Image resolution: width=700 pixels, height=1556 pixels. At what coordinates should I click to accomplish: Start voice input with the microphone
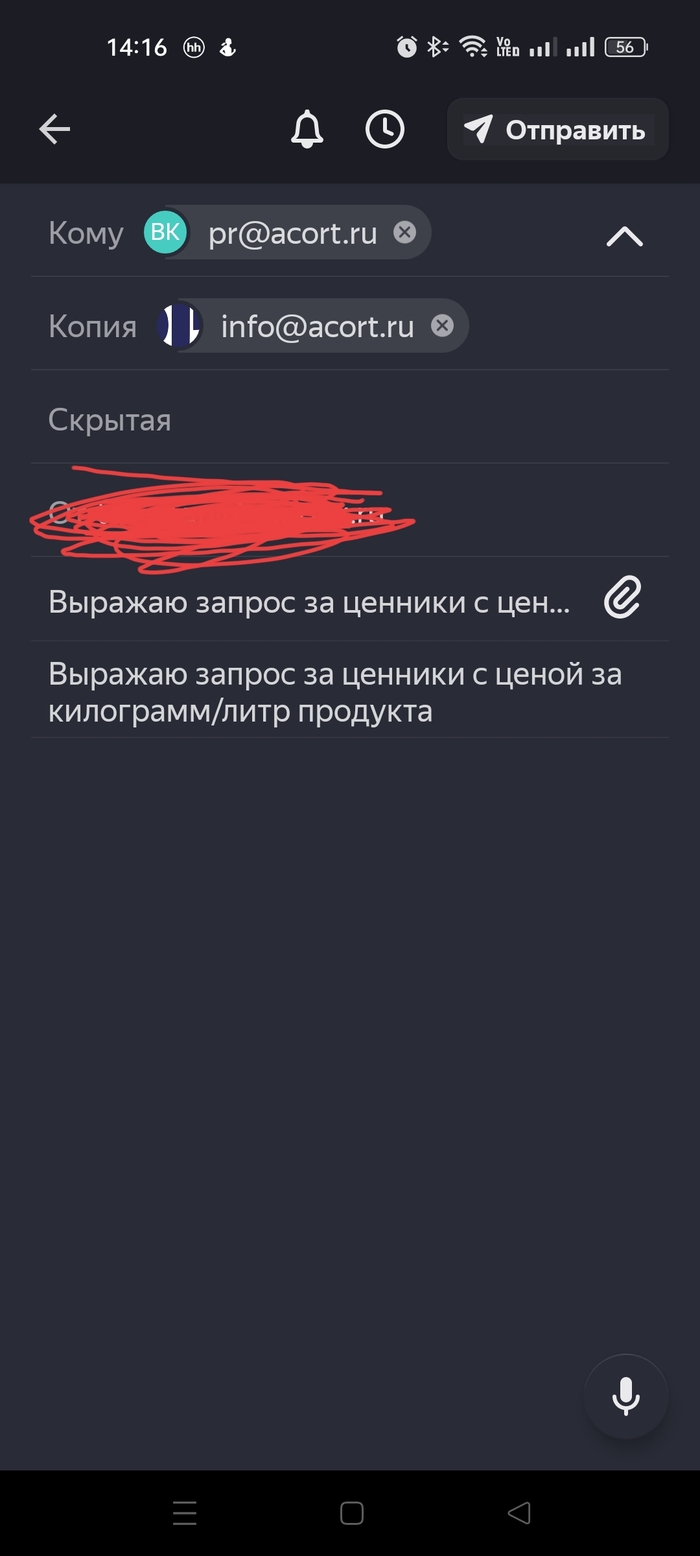click(626, 1396)
